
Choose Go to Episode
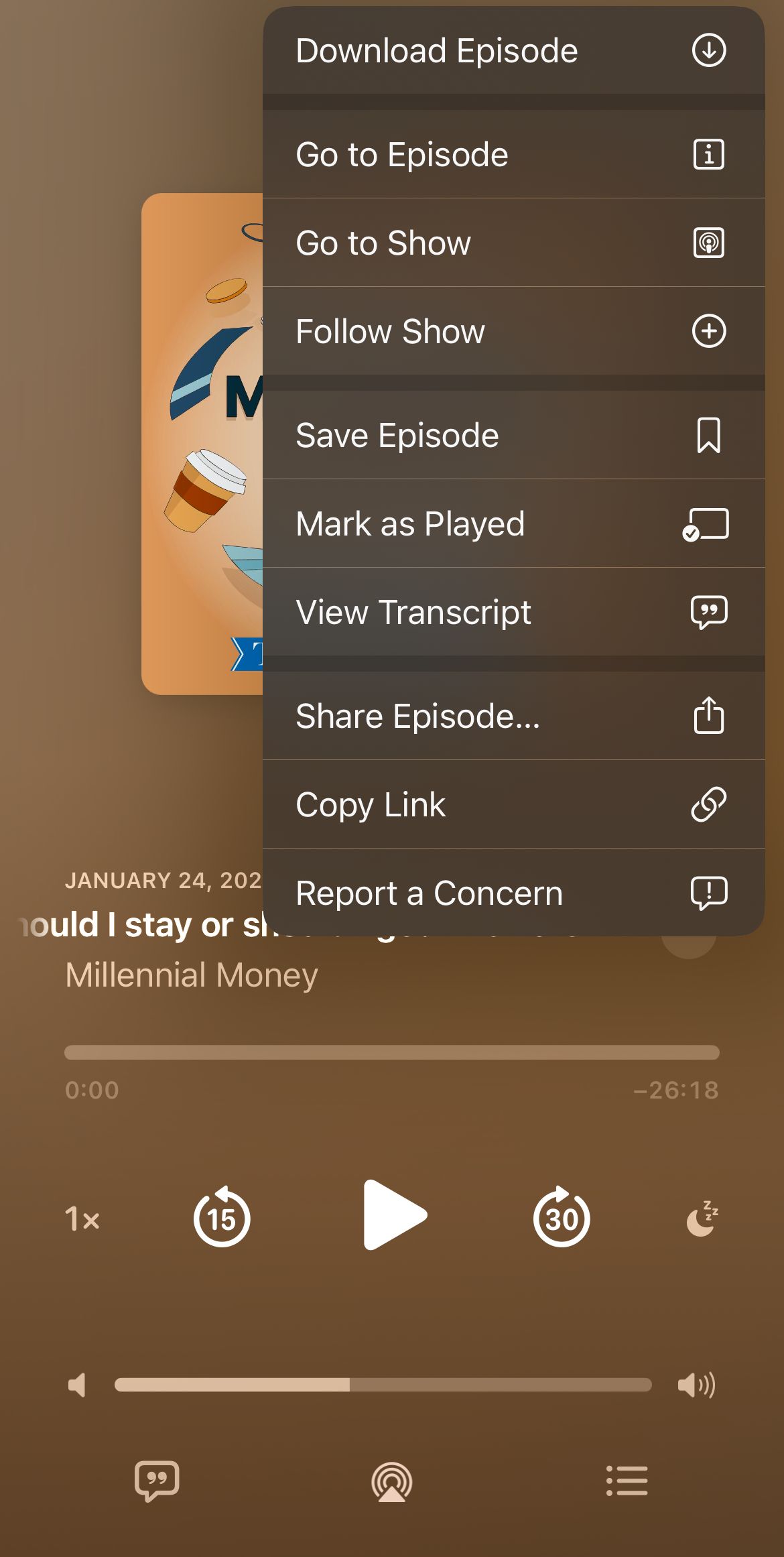[x=513, y=155]
